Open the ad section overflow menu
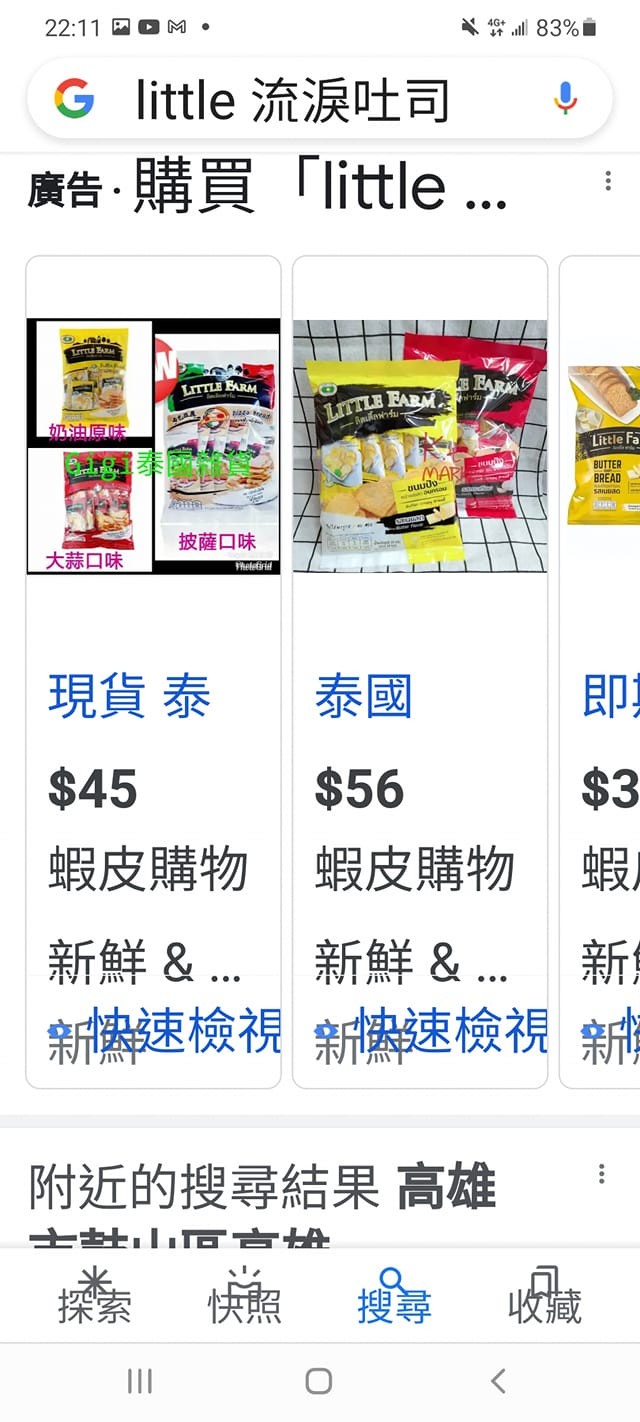The image size is (640, 1422). (x=608, y=181)
